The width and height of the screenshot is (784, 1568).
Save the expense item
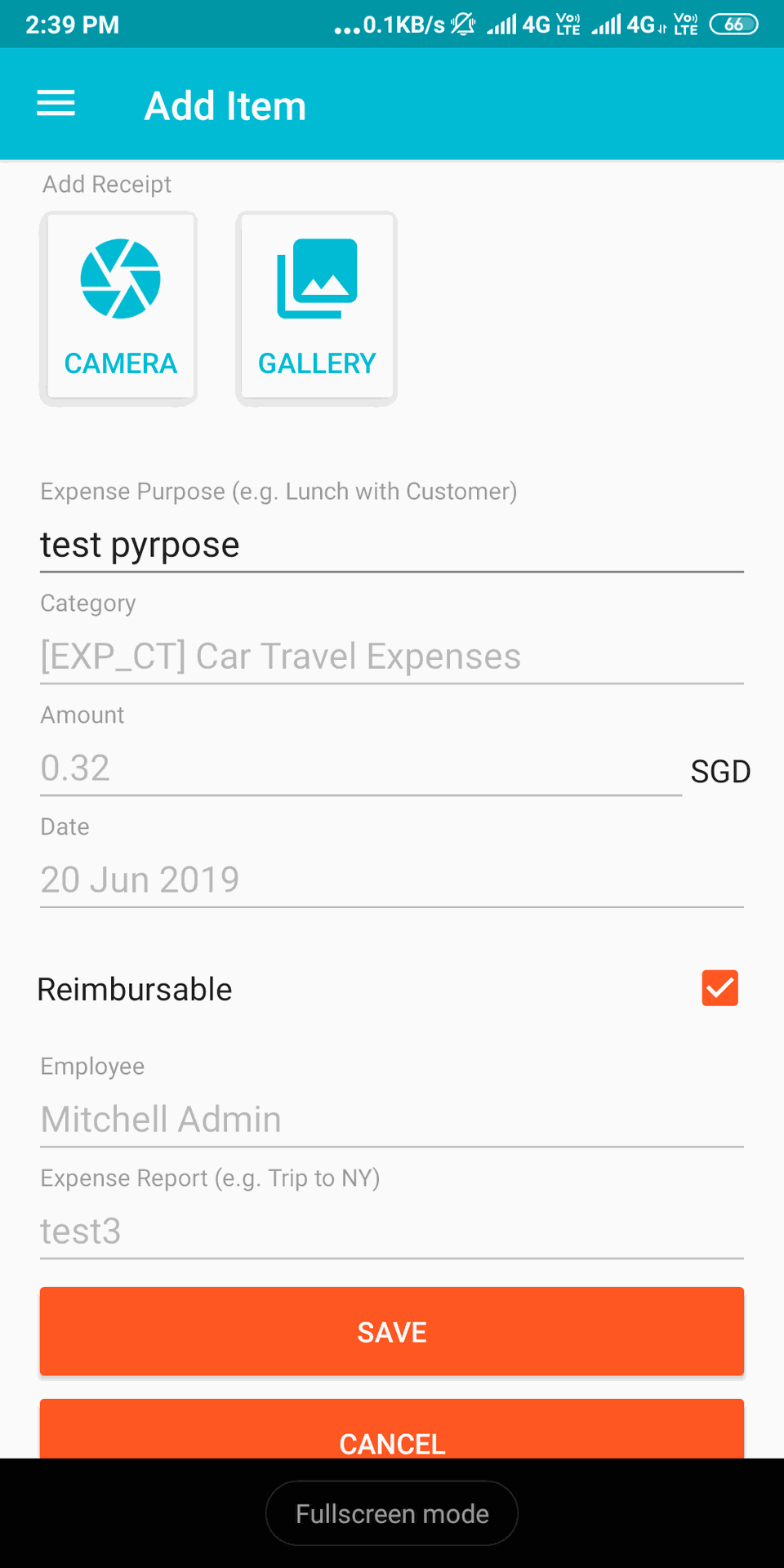[x=391, y=1332]
